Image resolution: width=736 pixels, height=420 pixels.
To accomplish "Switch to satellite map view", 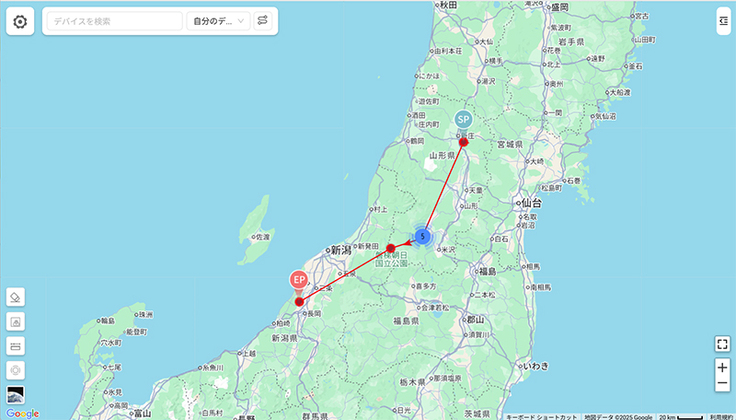I will pyautogui.click(x=15, y=394).
